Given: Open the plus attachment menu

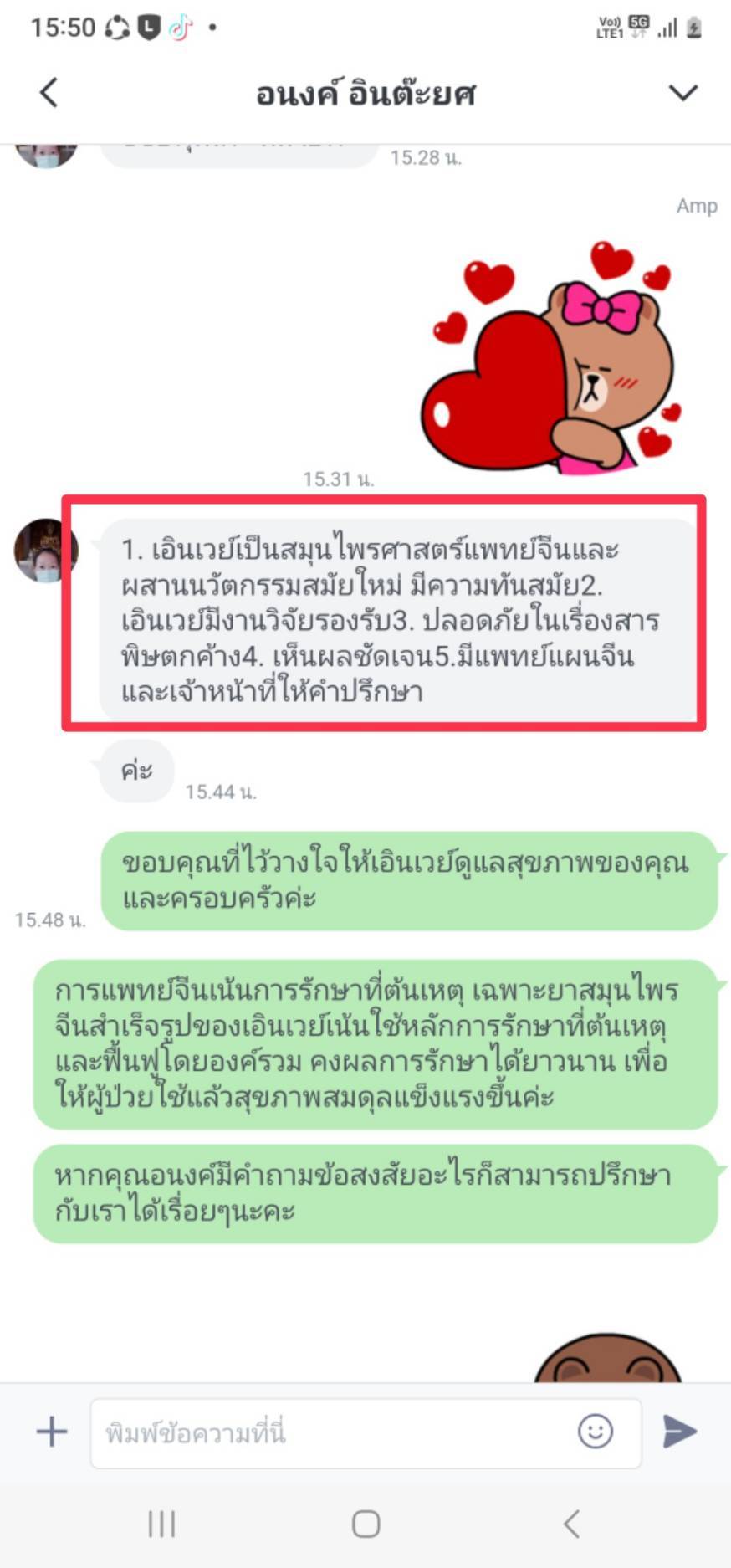Looking at the screenshot, I should 52,1431.
